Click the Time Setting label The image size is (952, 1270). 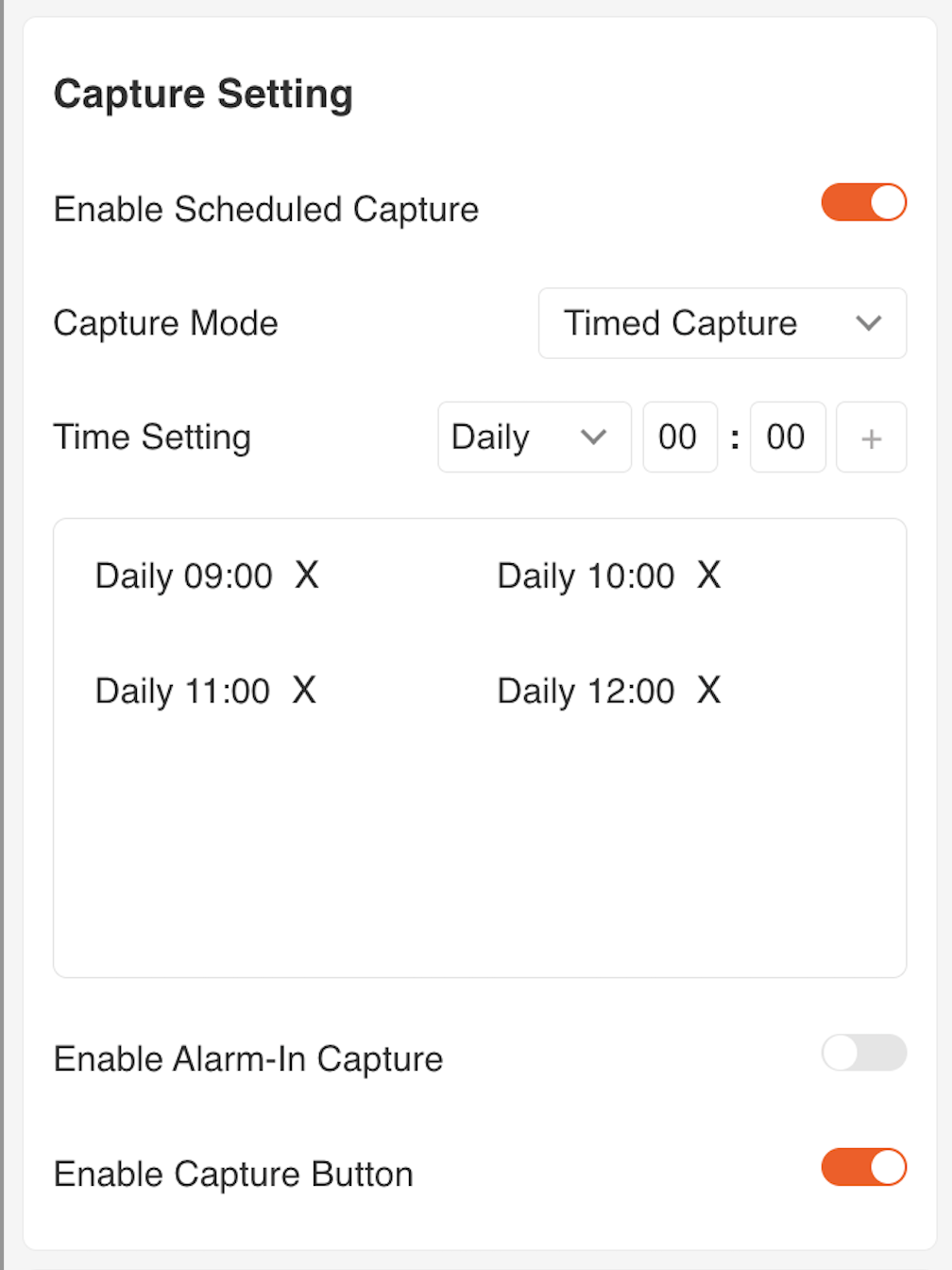(152, 437)
